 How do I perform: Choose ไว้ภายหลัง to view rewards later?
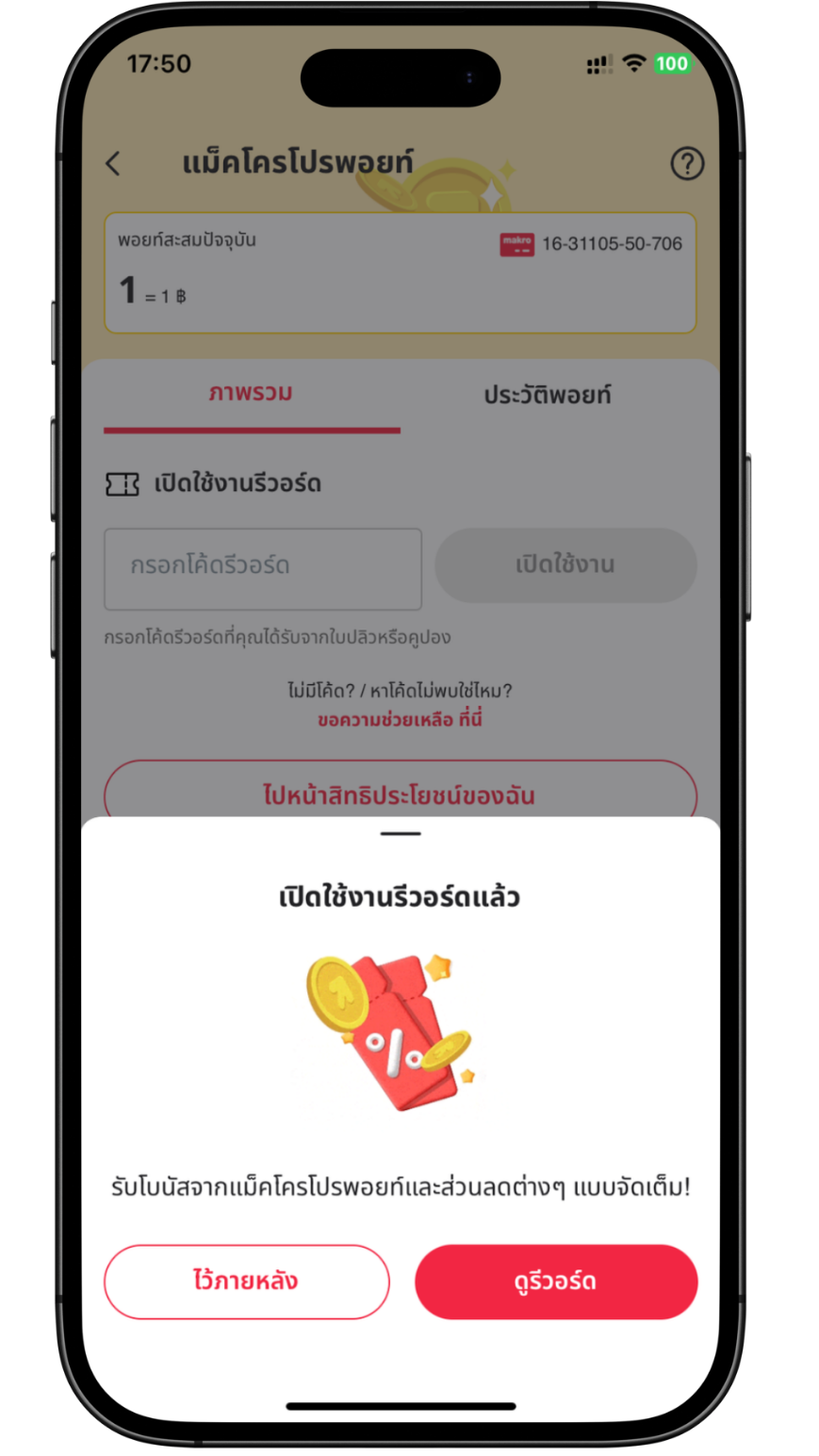pos(246,1282)
